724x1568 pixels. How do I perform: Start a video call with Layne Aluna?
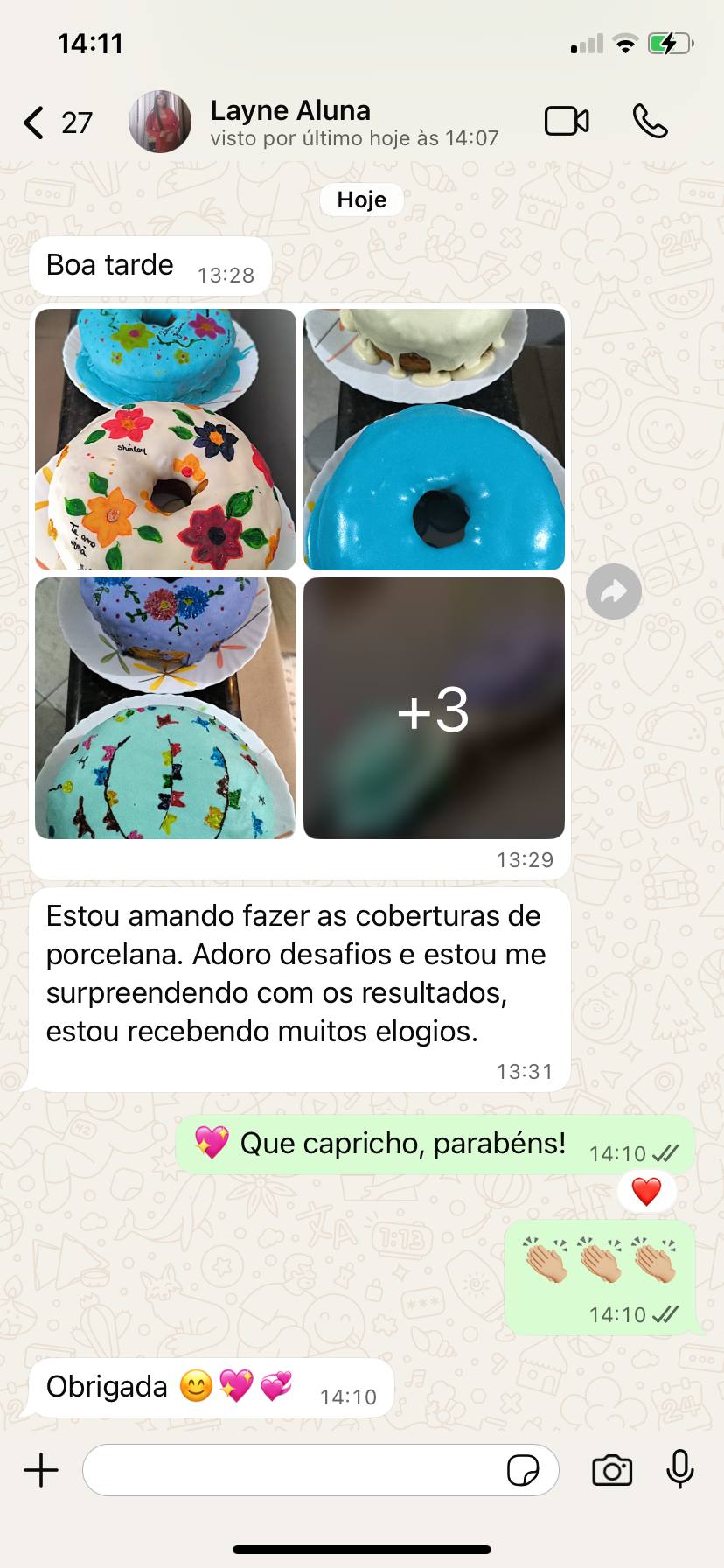tap(567, 122)
